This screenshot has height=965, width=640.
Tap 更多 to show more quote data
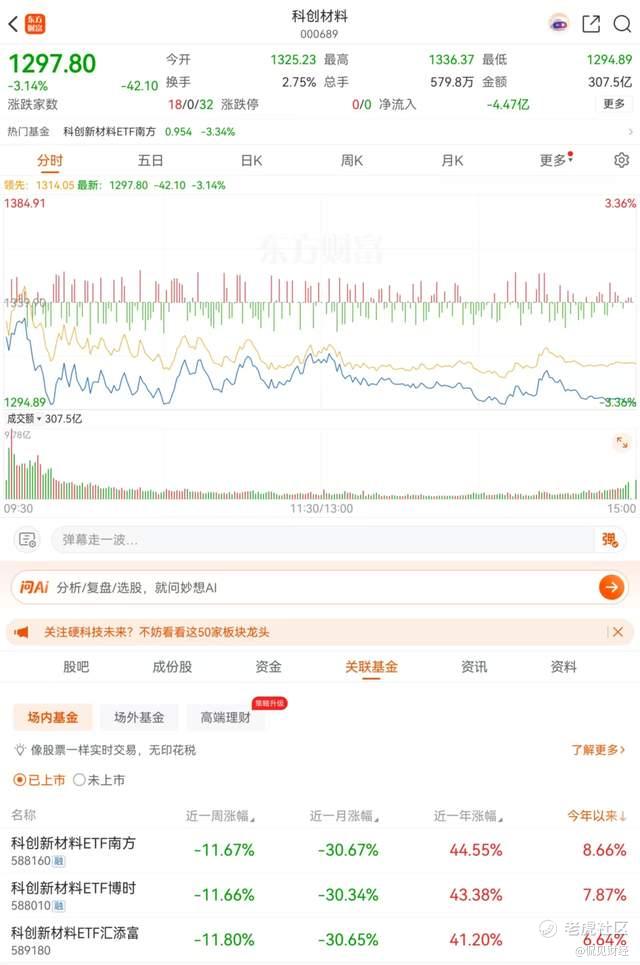(614, 104)
